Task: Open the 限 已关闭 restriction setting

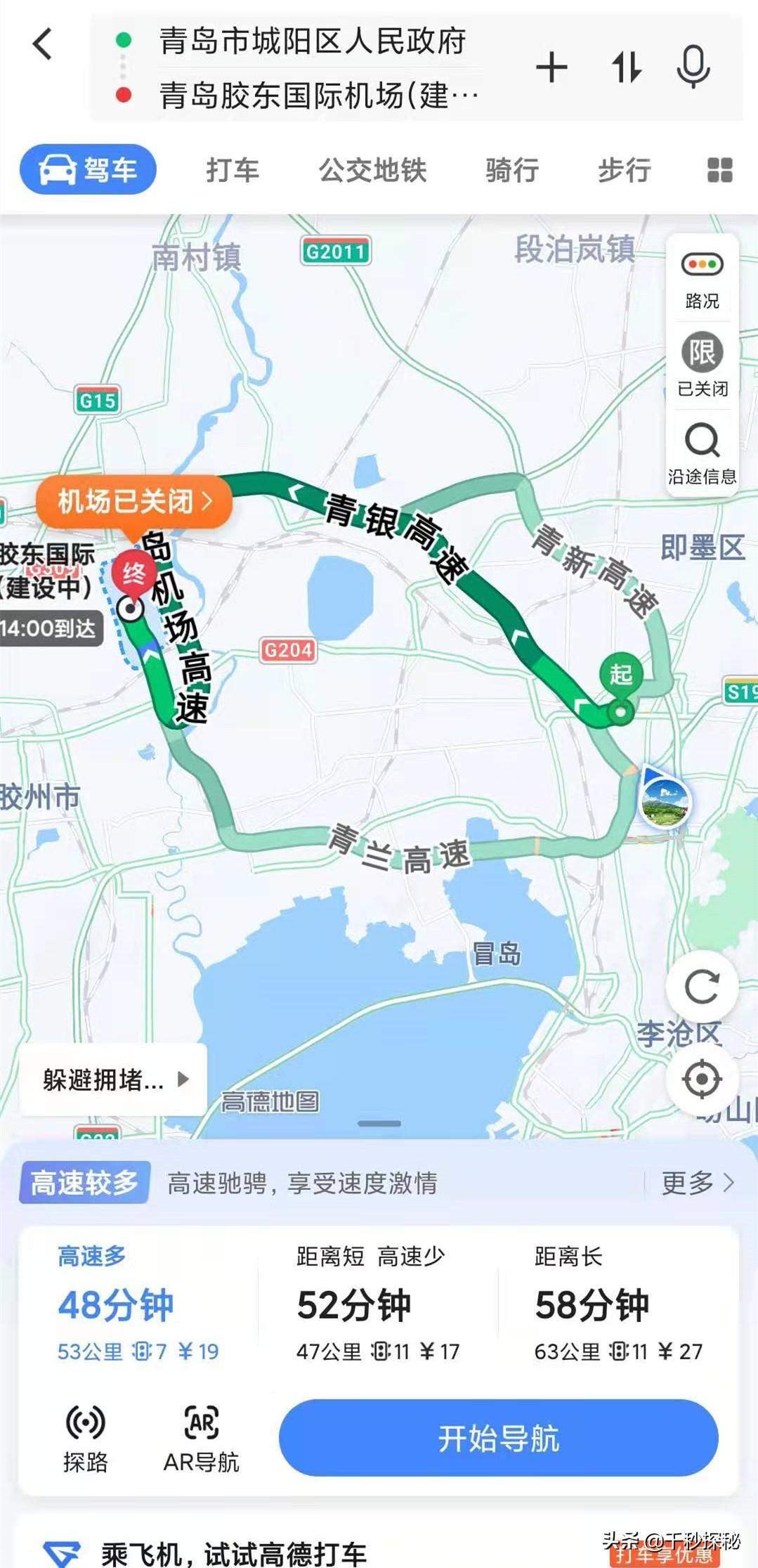Action: [x=702, y=365]
